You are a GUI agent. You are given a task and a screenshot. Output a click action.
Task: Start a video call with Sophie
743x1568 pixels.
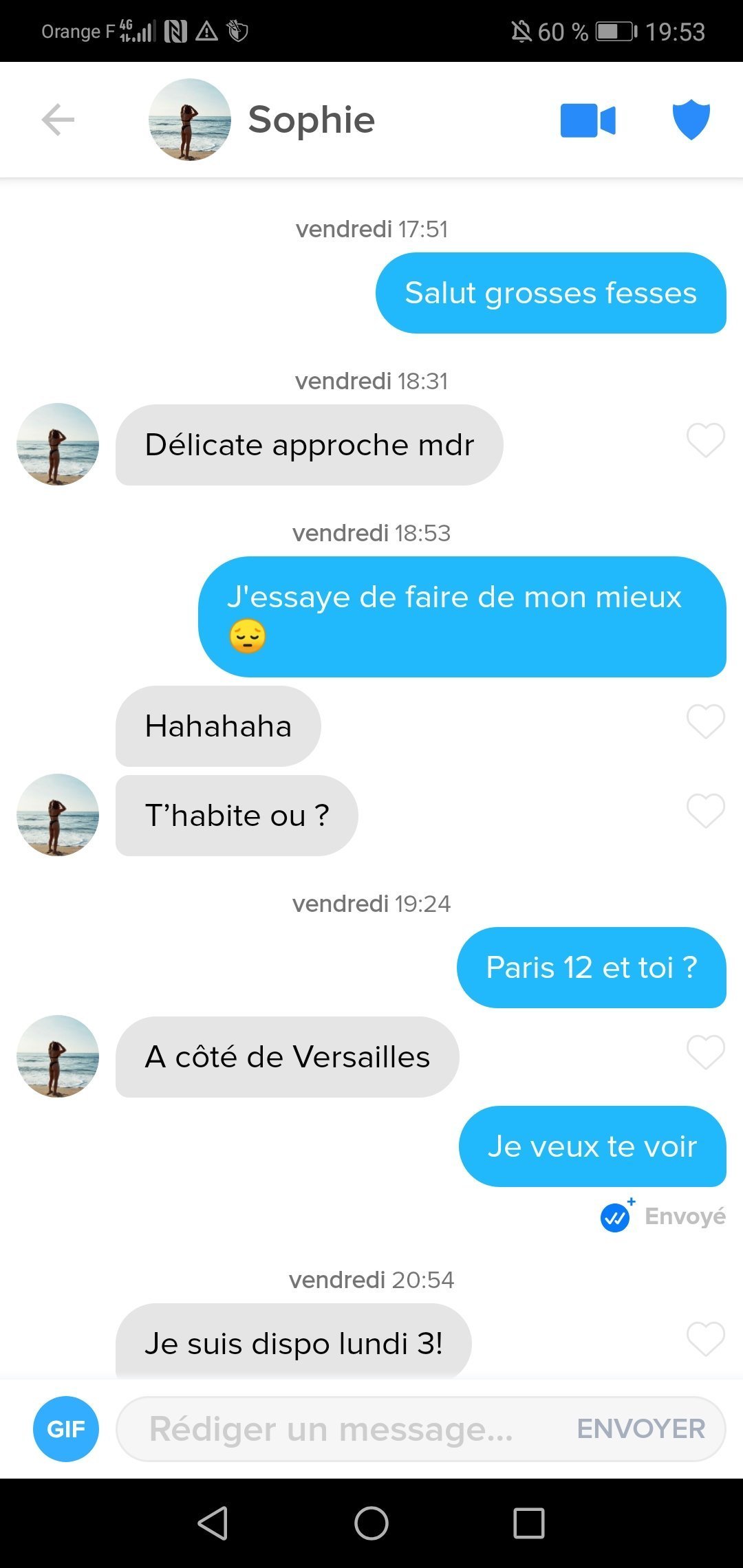click(x=588, y=120)
